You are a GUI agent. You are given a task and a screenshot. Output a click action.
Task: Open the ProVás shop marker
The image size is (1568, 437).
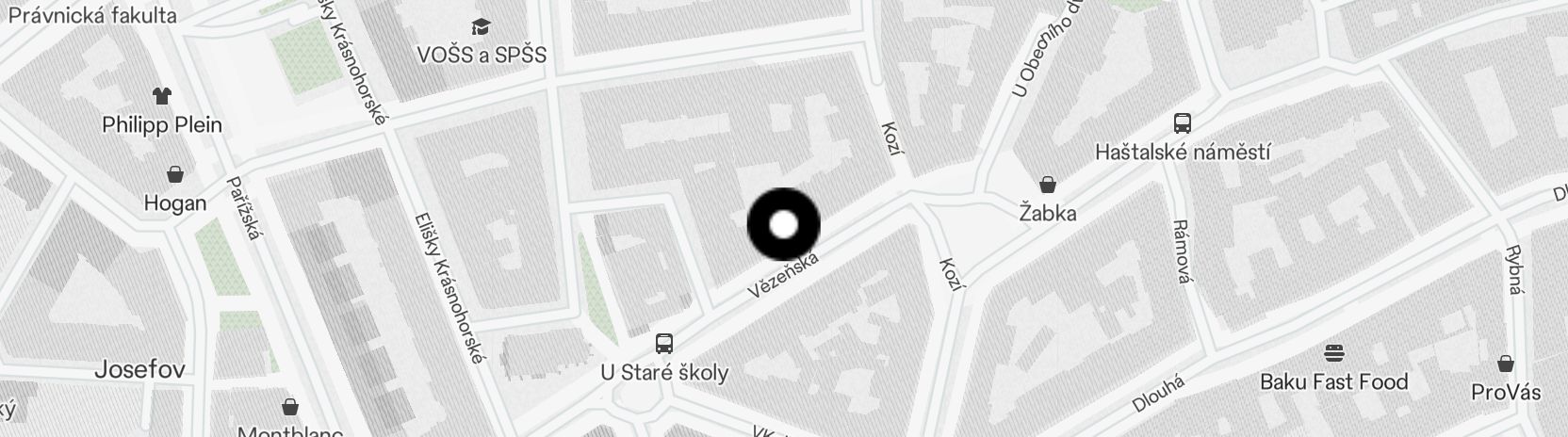tap(1506, 364)
